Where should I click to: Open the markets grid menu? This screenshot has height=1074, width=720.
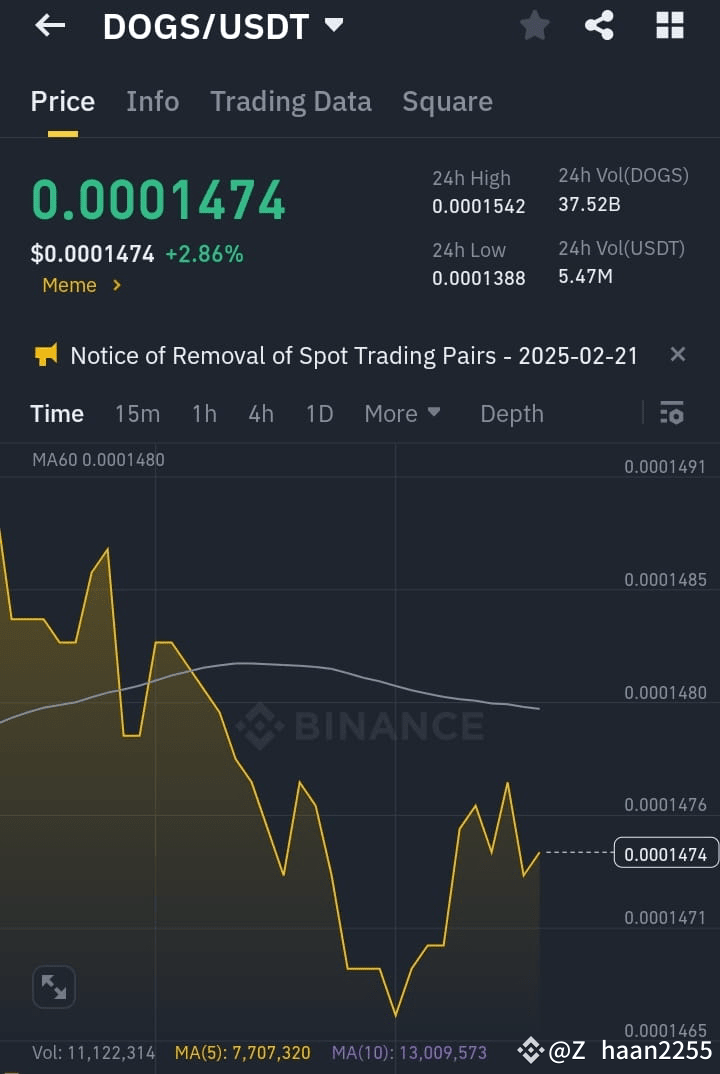668,26
